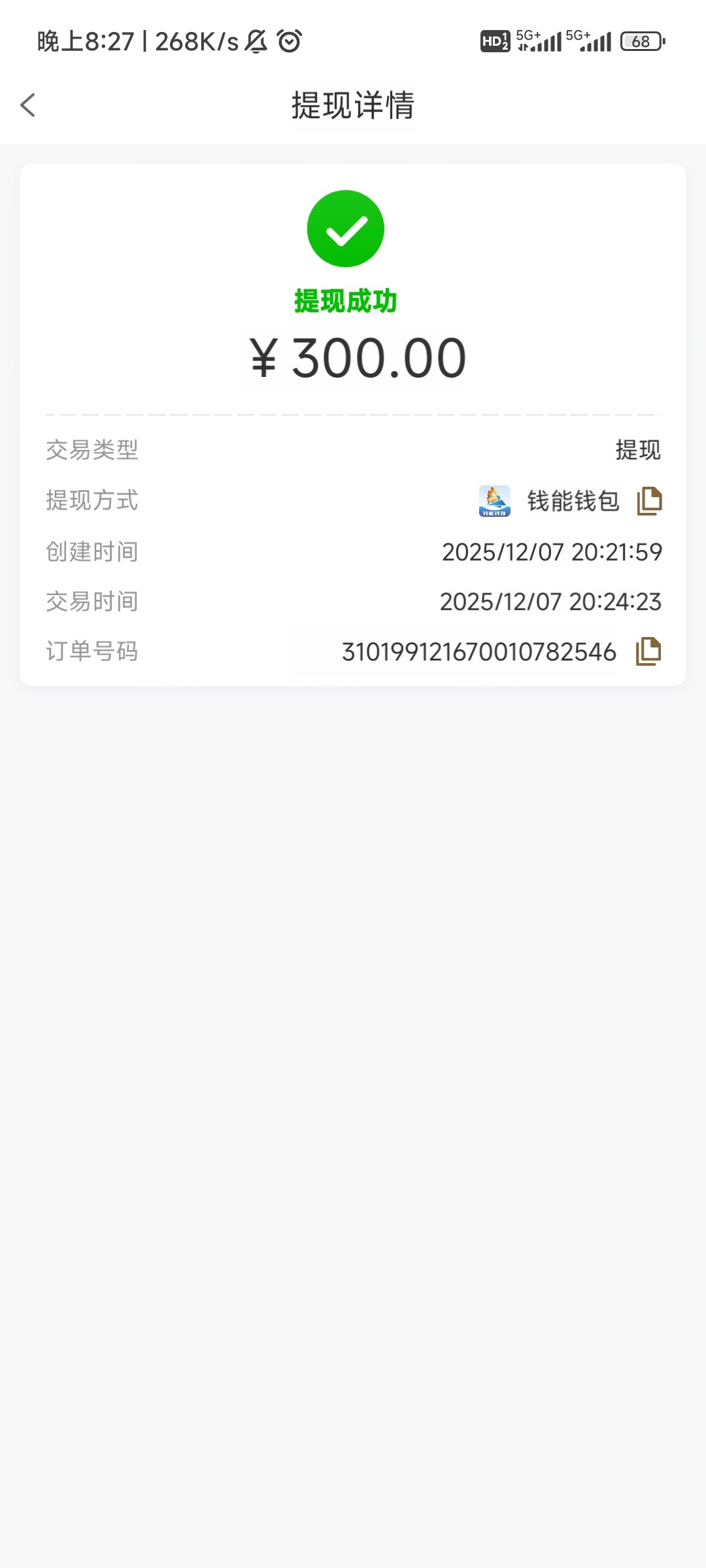Tap the dashed divider line on the card

tap(353, 414)
